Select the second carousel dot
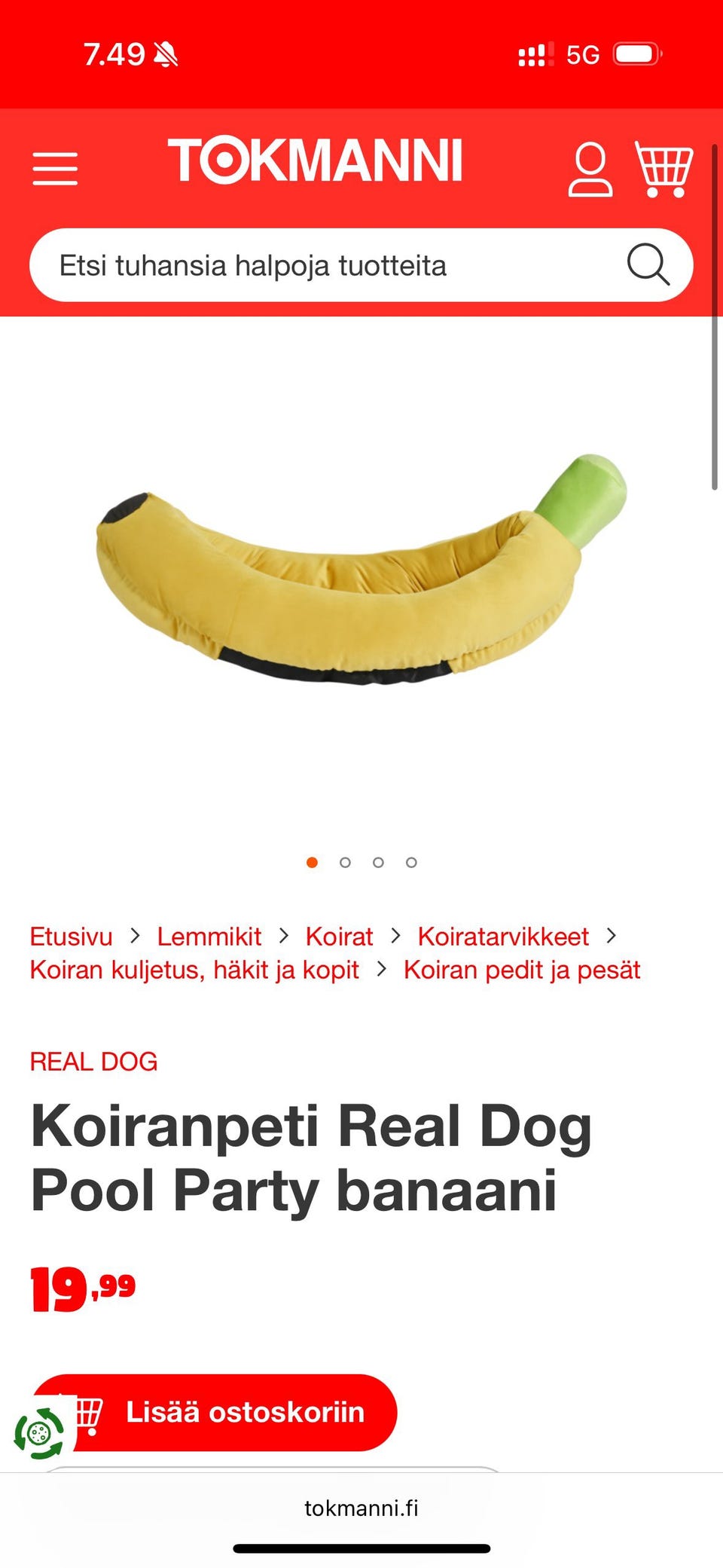Screen dimensions: 723x1568 coord(345,862)
